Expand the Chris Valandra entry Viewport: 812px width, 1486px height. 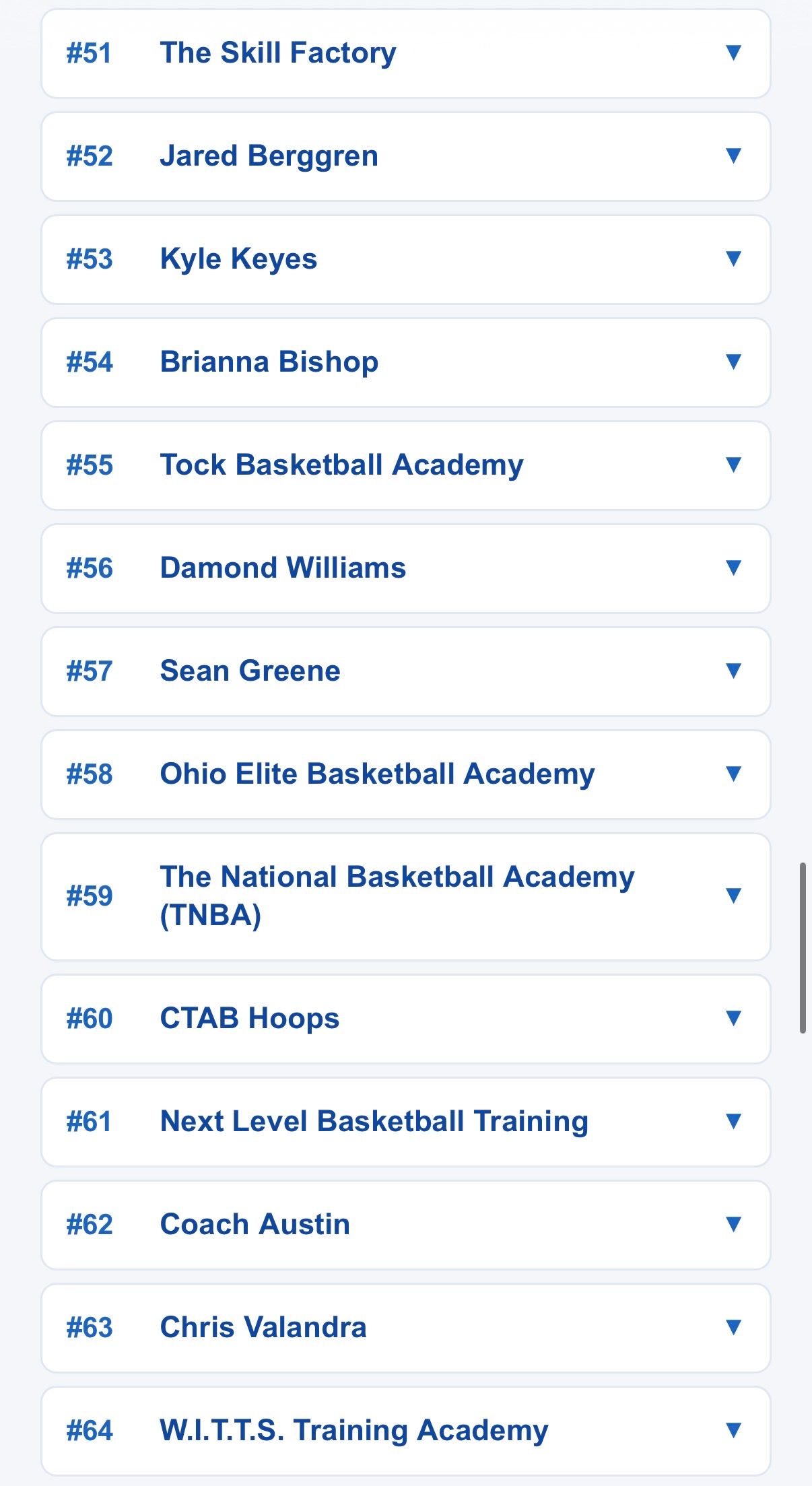(x=733, y=1327)
